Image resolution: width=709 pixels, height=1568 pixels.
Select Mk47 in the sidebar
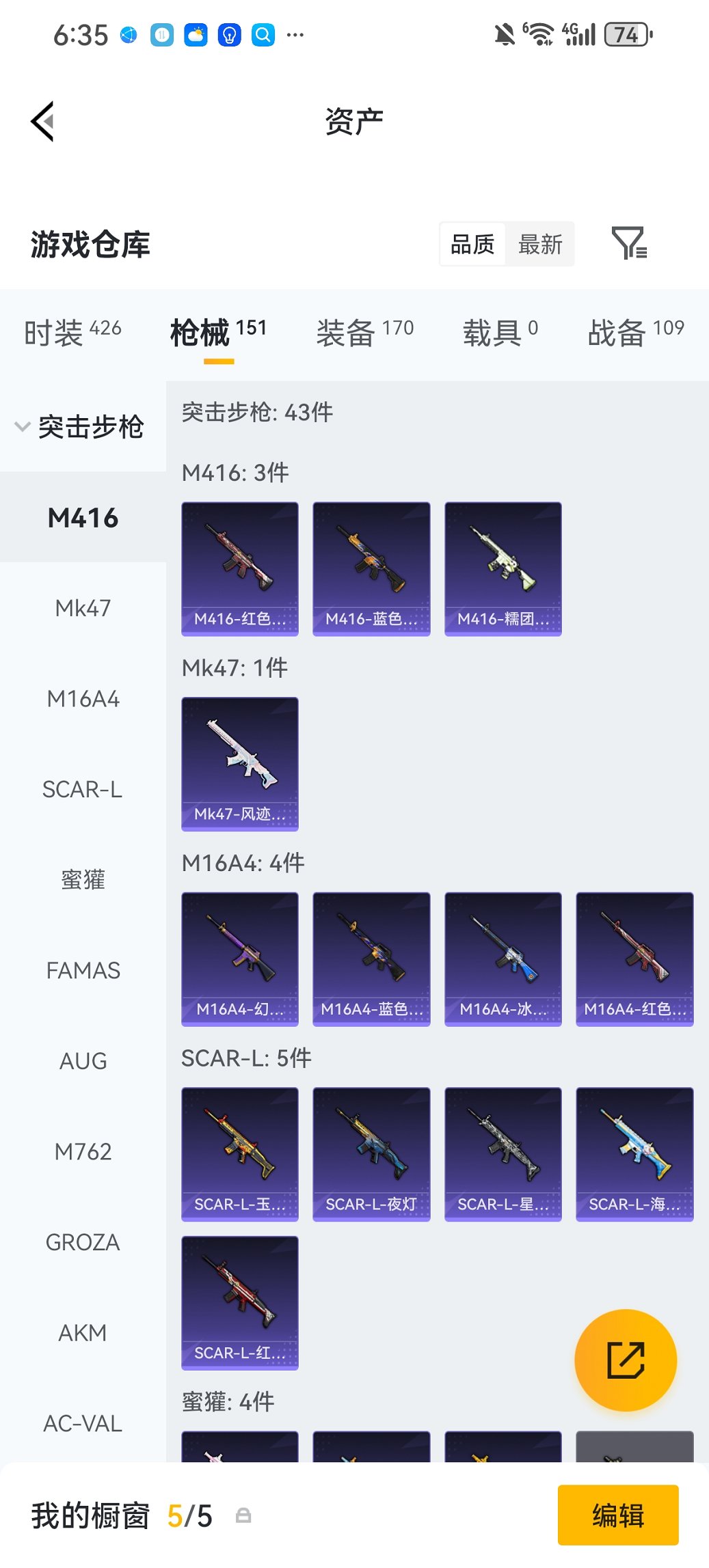(x=83, y=607)
